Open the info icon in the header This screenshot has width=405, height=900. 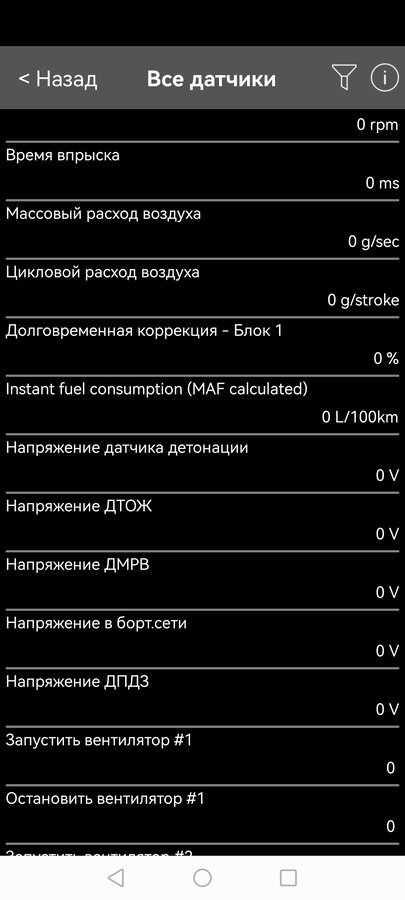(384, 77)
